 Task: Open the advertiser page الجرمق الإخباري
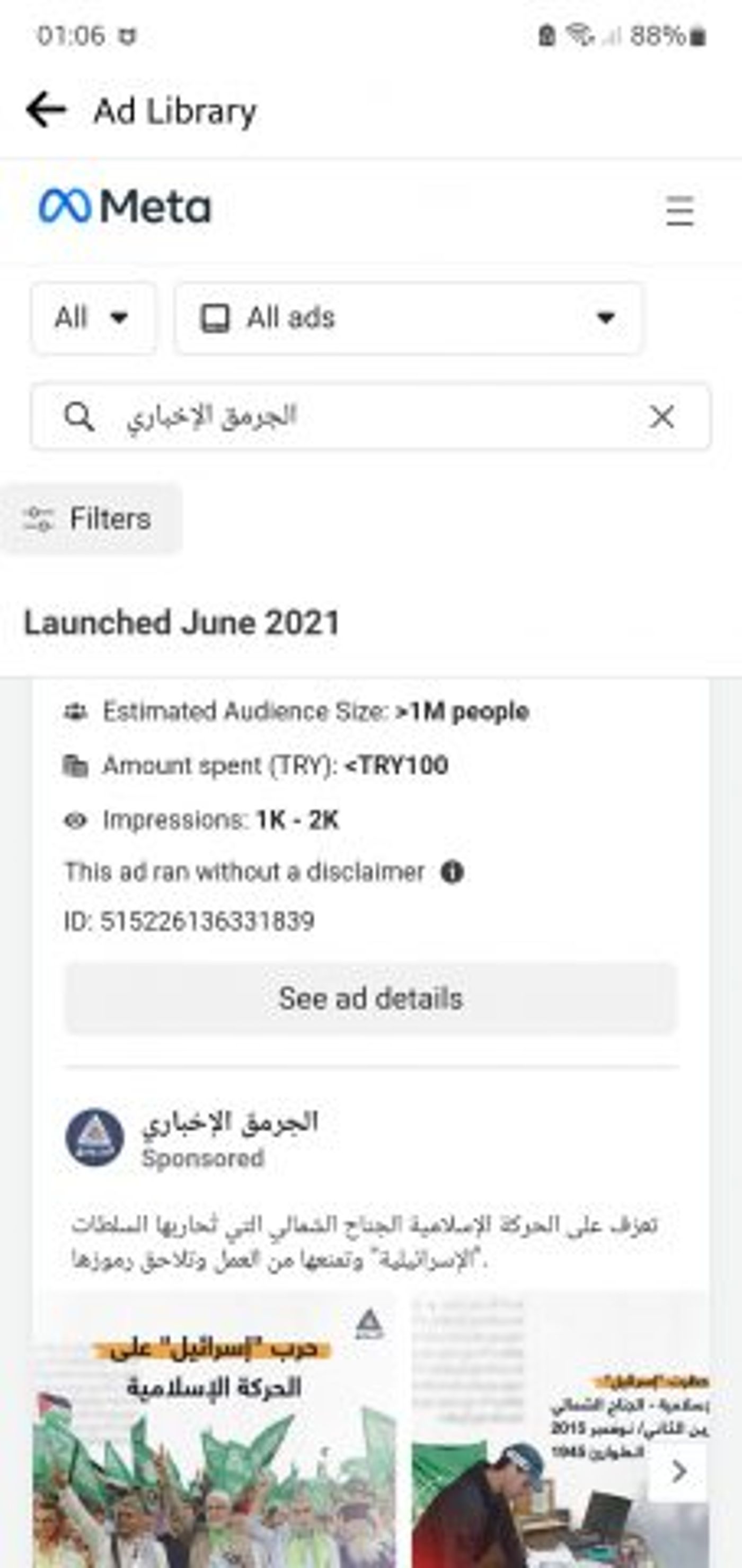tap(230, 1121)
